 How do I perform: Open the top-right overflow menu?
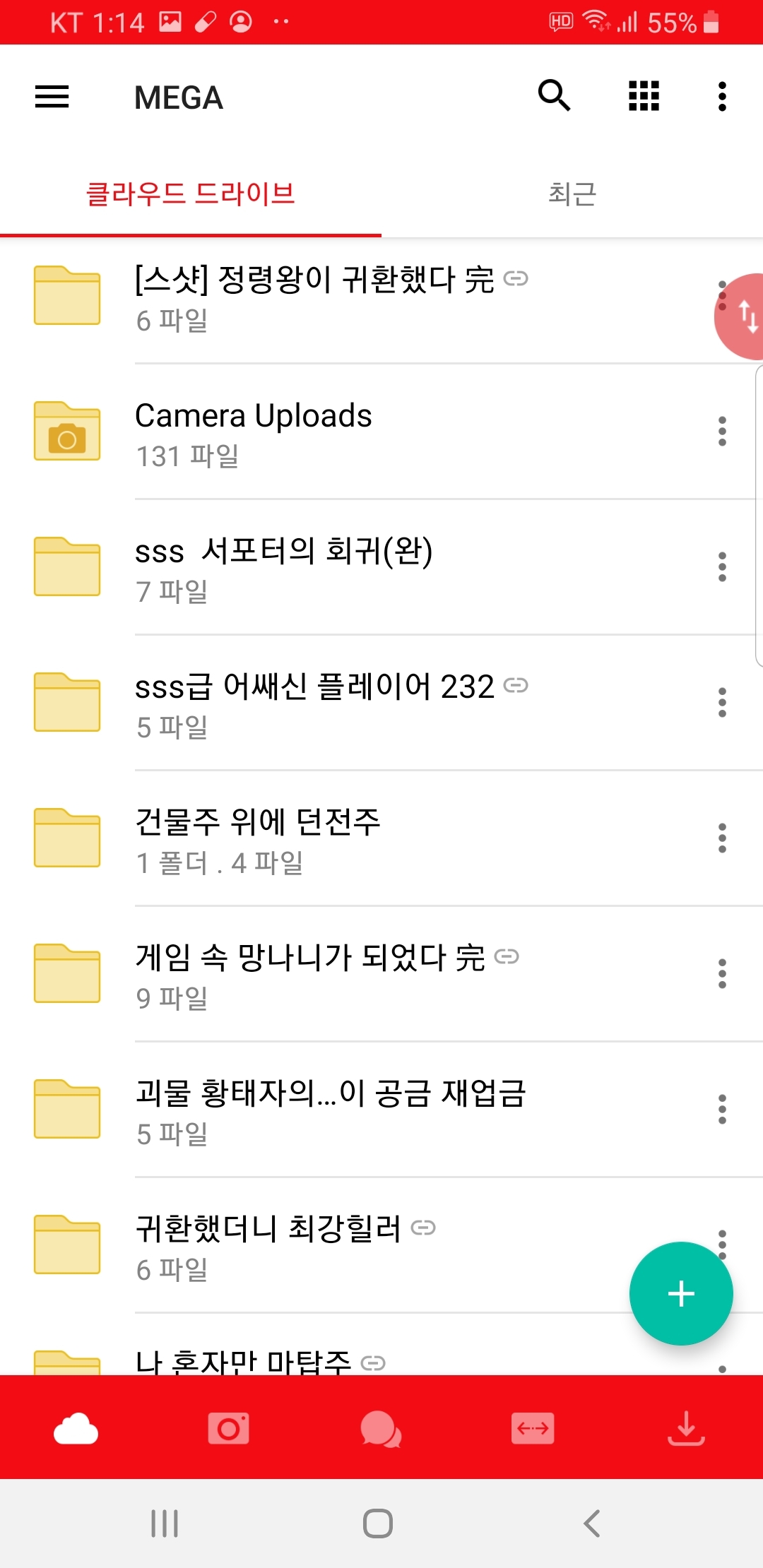click(x=722, y=96)
